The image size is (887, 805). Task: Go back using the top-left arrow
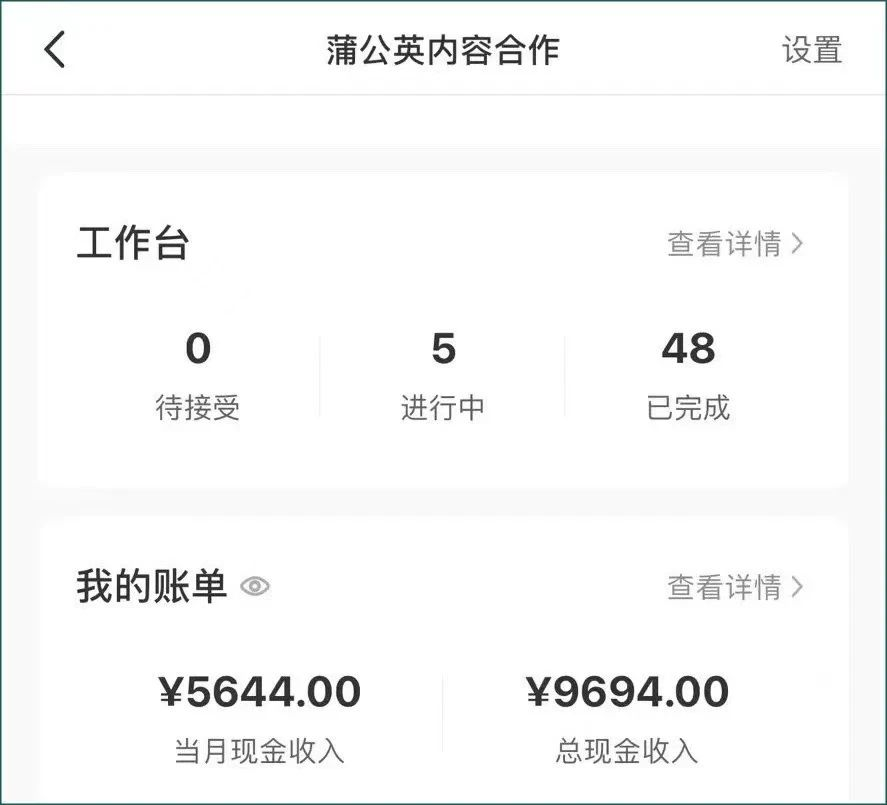tap(55, 49)
